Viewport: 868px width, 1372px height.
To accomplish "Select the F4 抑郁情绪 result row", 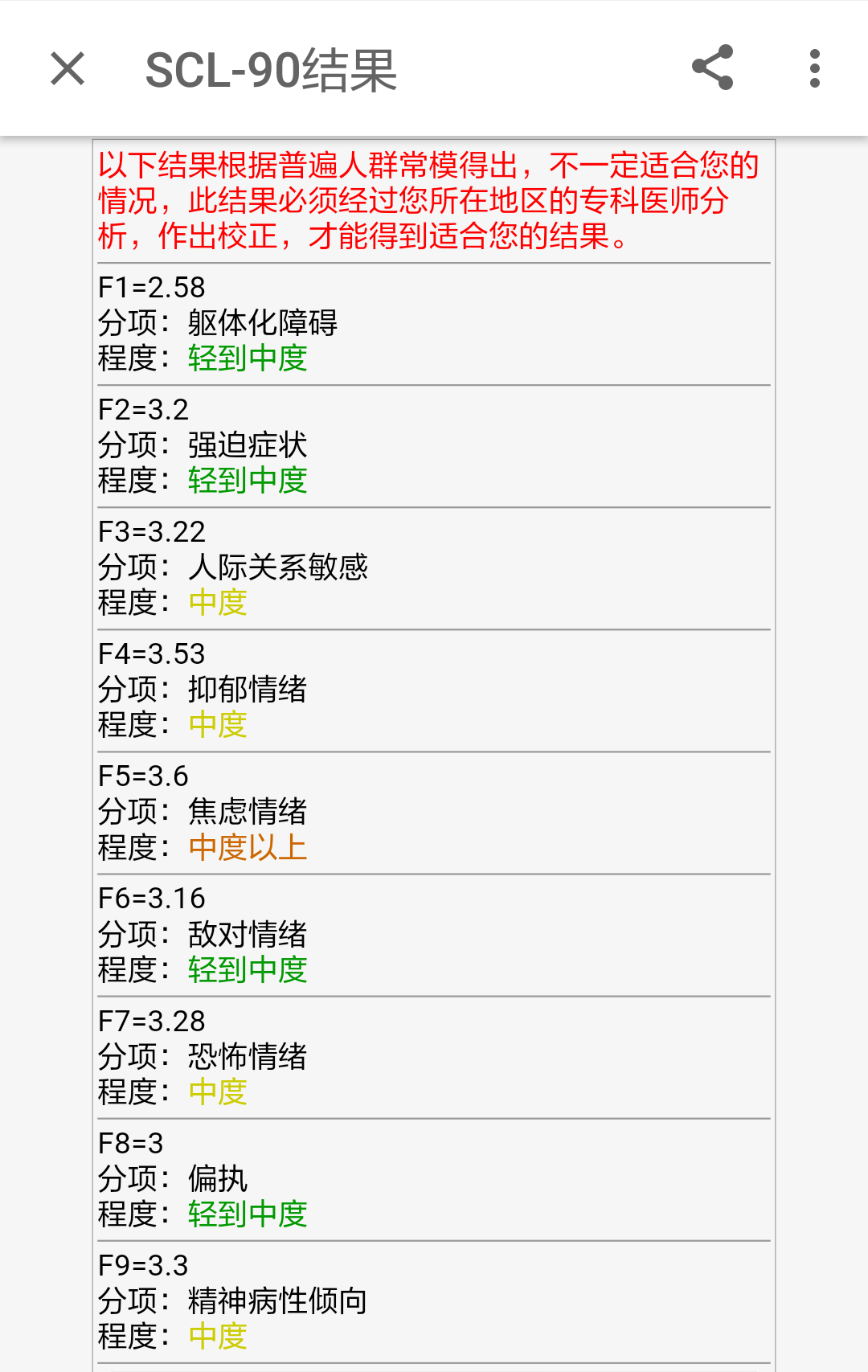I will coord(432,691).
